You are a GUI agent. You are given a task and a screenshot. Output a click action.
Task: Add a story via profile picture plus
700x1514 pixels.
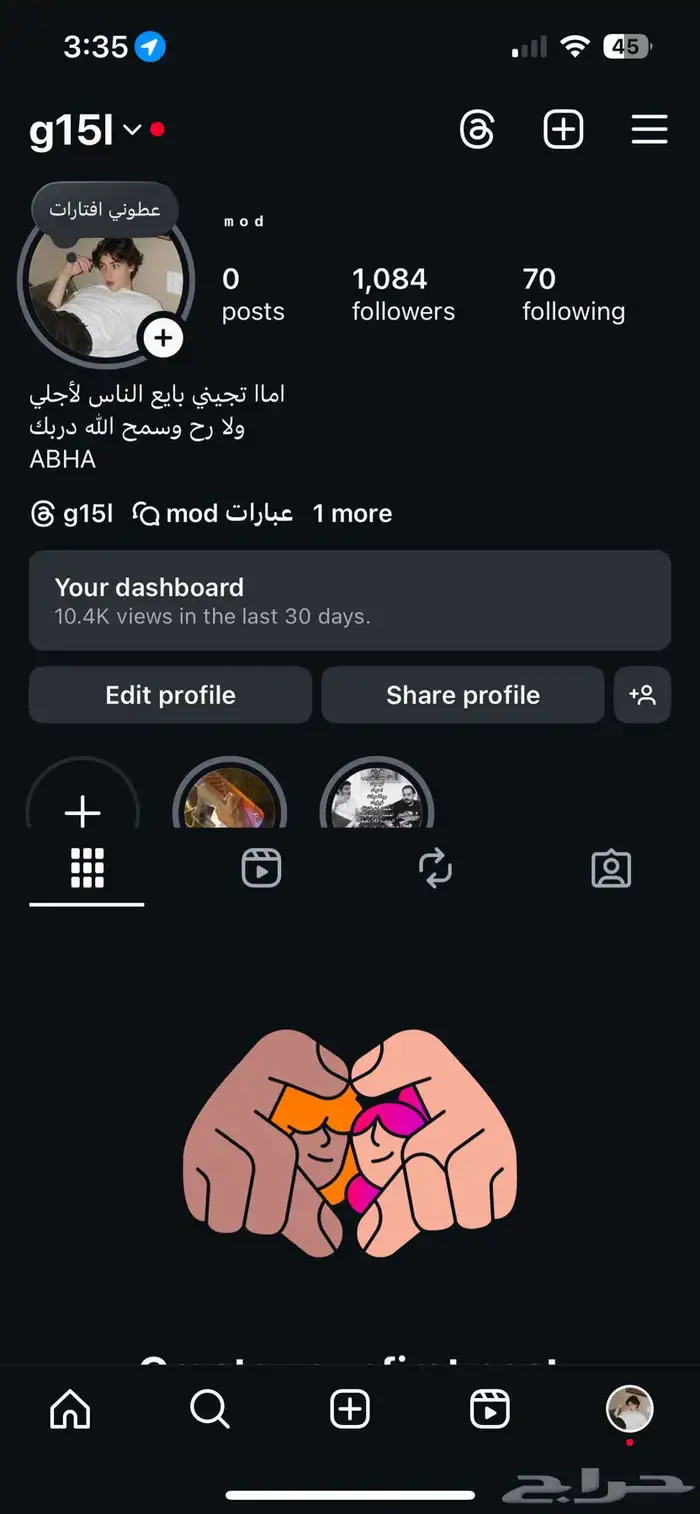click(163, 338)
